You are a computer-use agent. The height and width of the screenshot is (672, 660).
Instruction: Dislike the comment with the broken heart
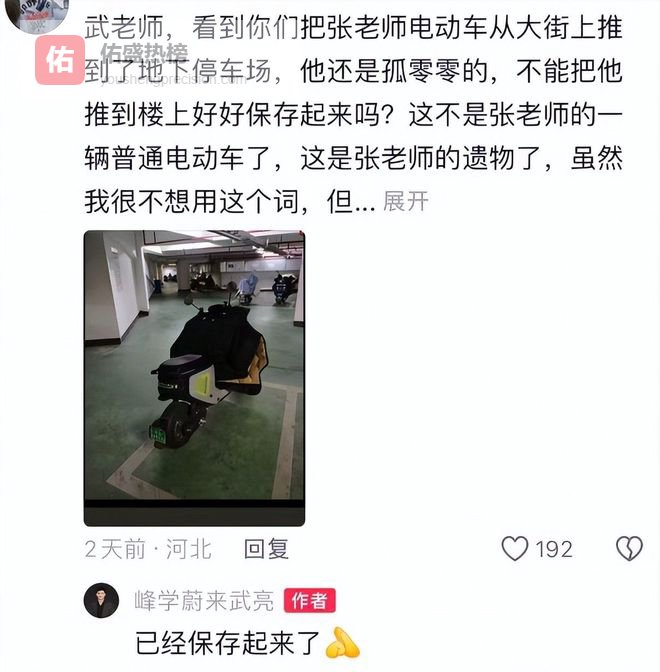[x=628, y=548]
